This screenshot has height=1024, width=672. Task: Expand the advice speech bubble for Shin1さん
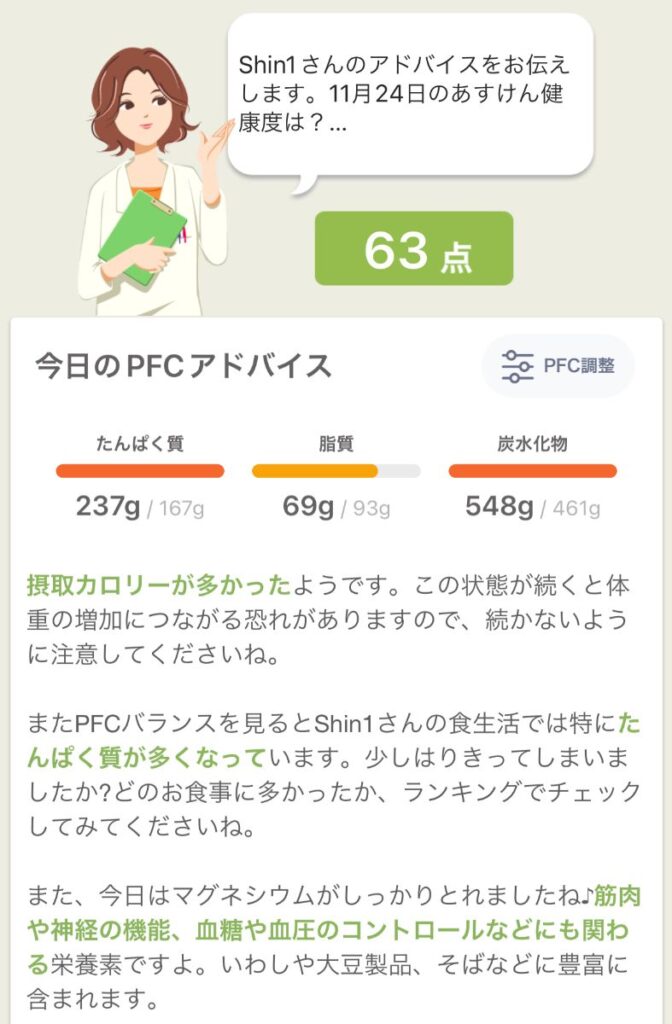[410, 97]
